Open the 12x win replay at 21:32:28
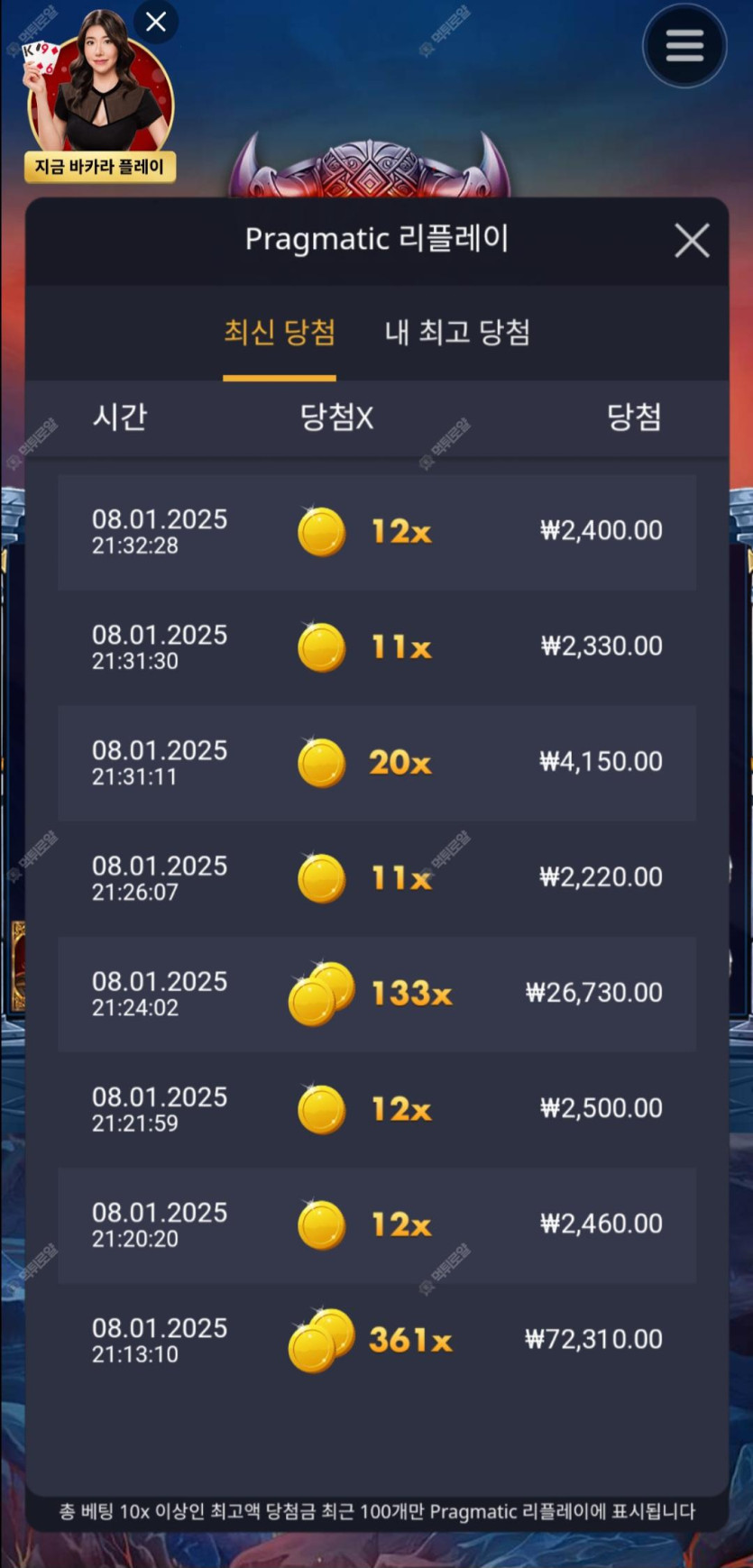Image resolution: width=753 pixels, height=1568 pixels. tap(377, 531)
